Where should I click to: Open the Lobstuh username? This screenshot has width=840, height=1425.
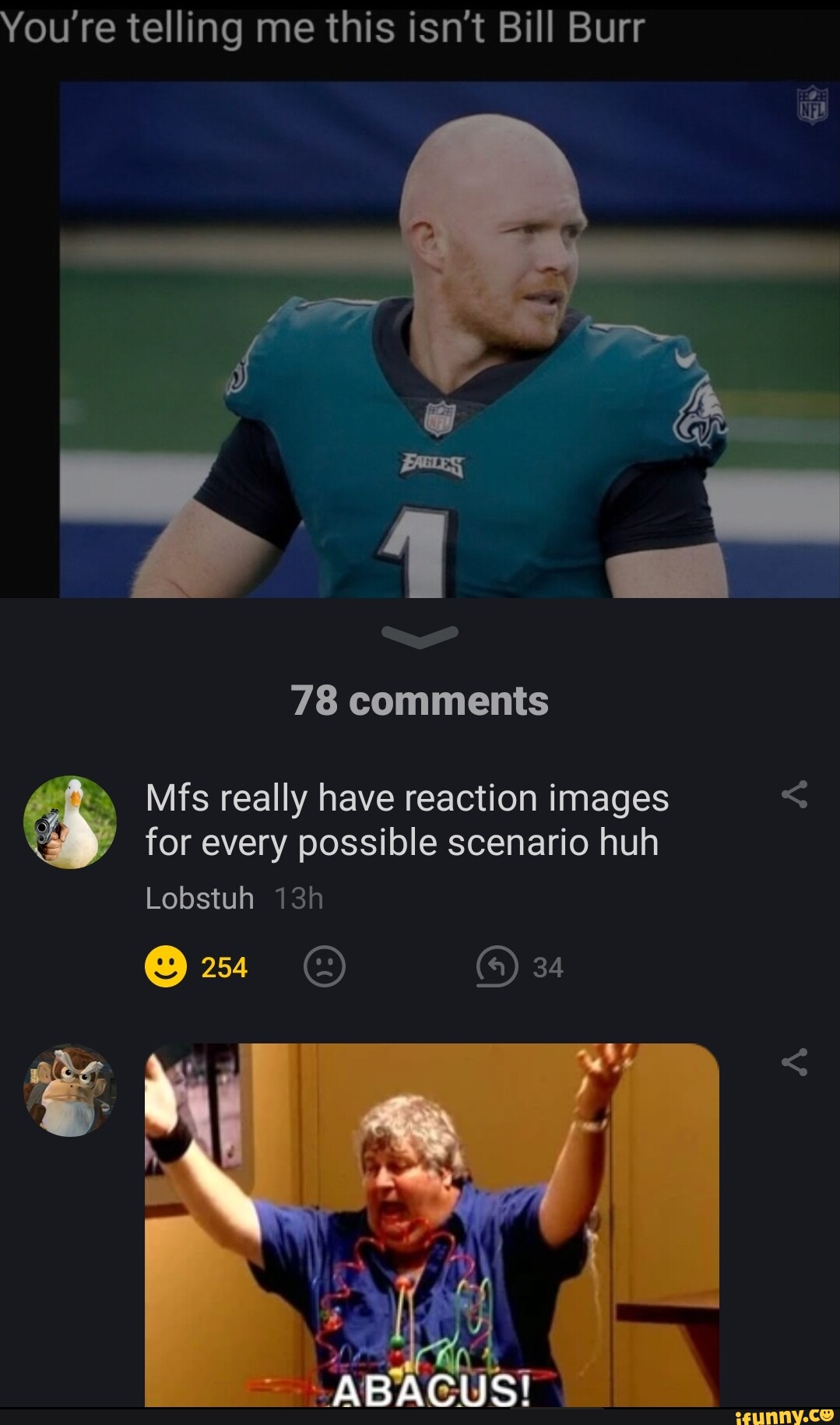[200, 899]
